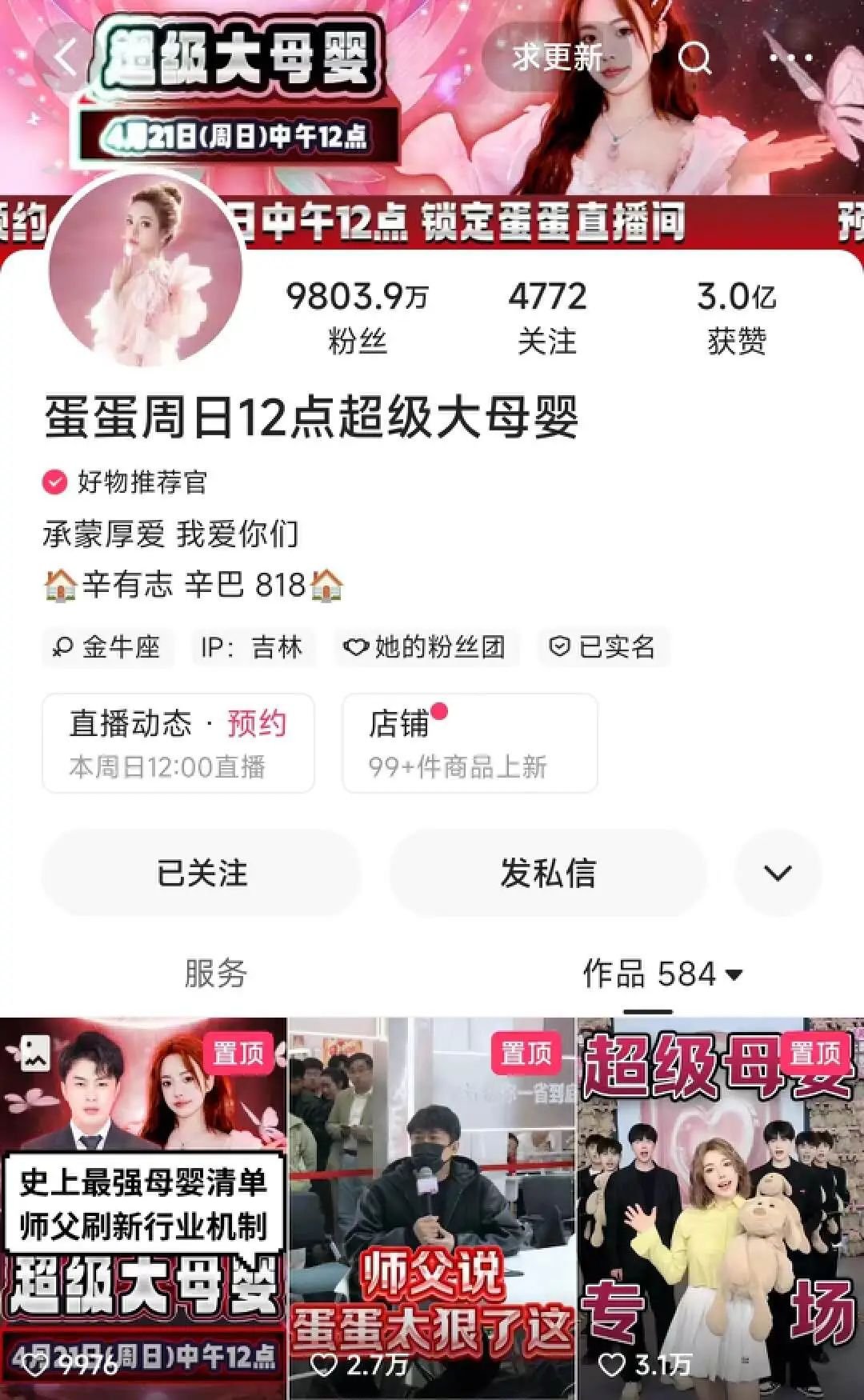Open the 直播动态 预约 live reservation card
The image size is (864, 1400).
click(x=178, y=743)
